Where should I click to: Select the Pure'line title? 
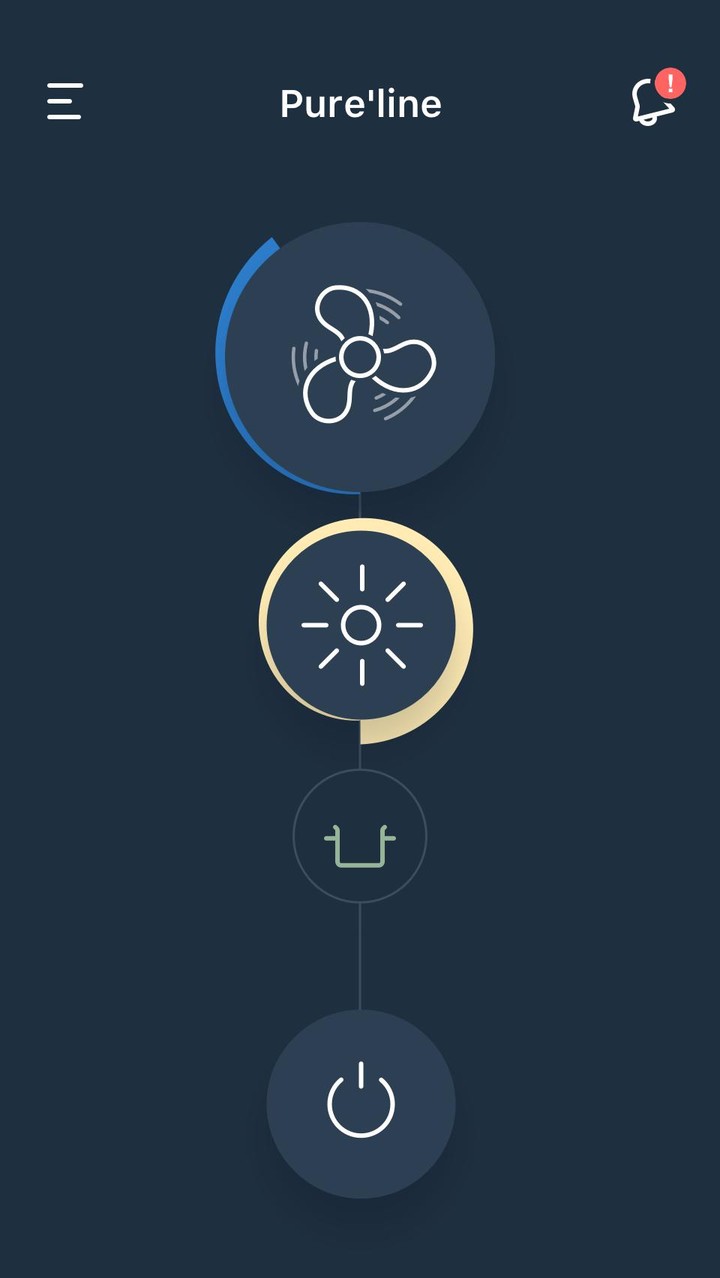pos(360,103)
